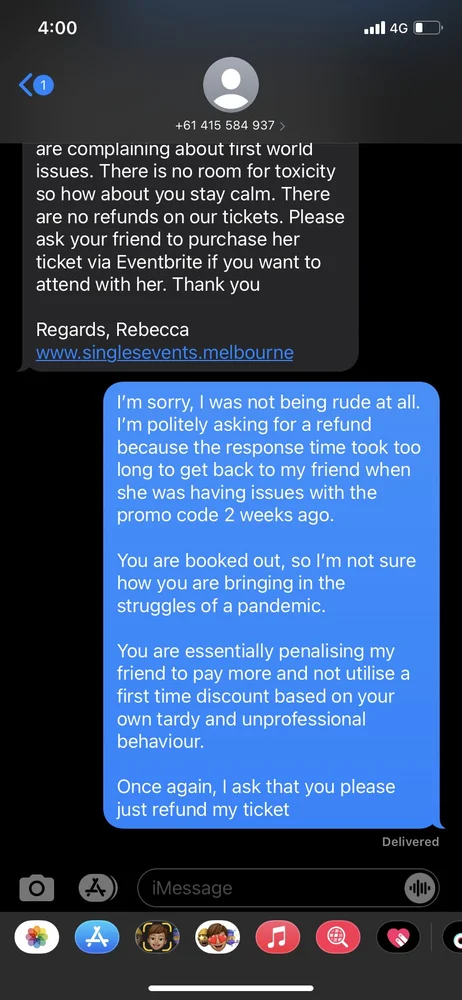Toggle the iMessage app drawer button
The image size is (462, 1000).
(x=98, y=887)
